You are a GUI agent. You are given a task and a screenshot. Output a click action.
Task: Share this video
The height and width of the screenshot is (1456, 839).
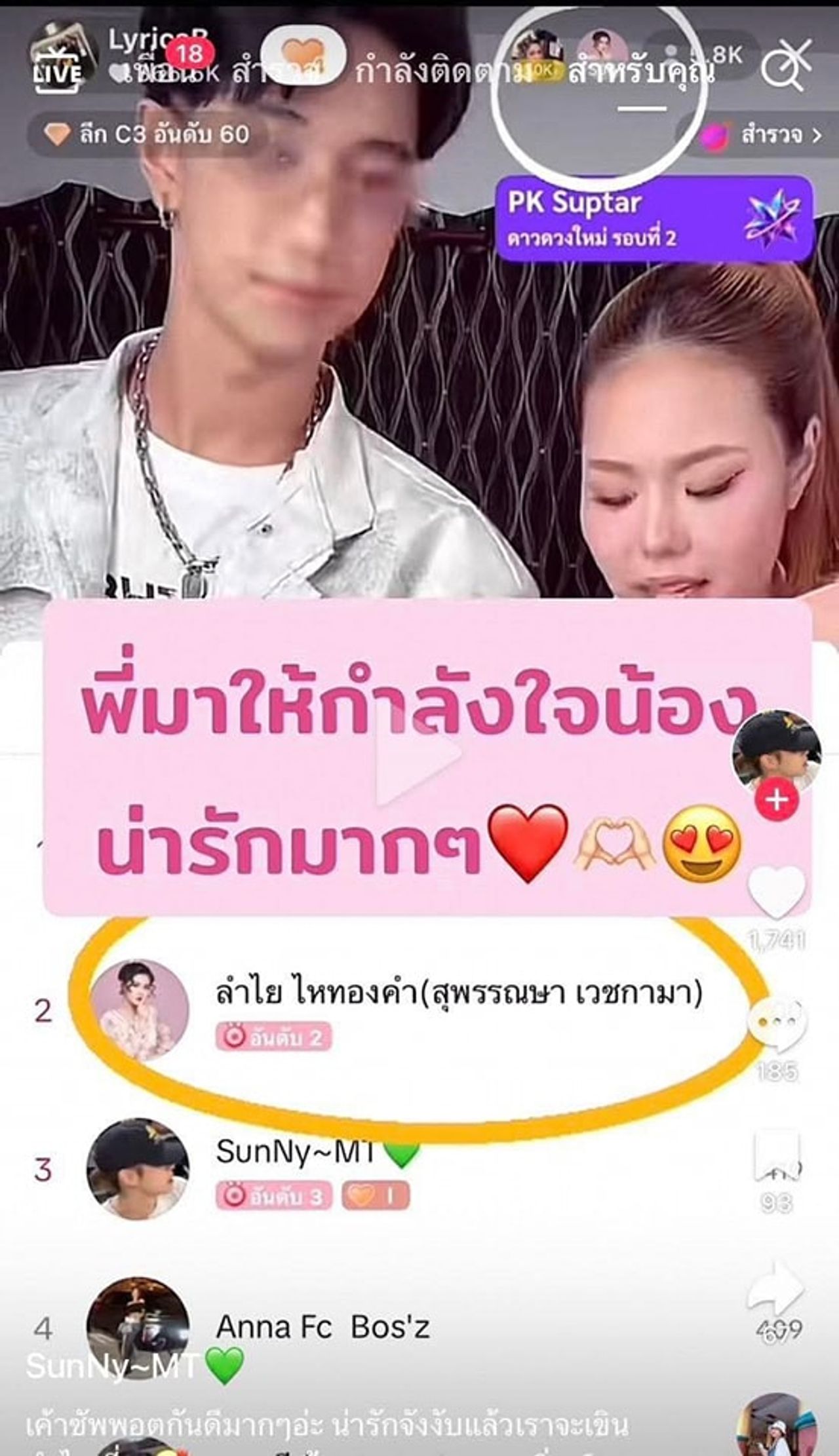point(776,1286)
